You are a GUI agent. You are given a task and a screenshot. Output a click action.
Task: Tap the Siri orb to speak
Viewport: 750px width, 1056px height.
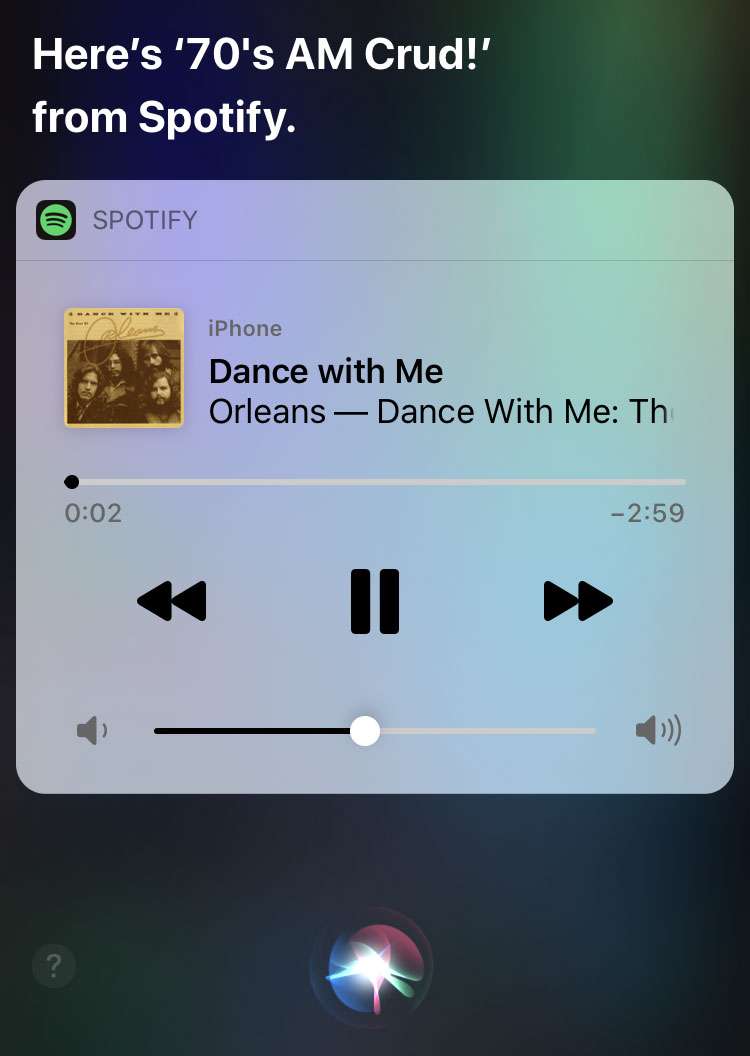click(x=371, y=967)
